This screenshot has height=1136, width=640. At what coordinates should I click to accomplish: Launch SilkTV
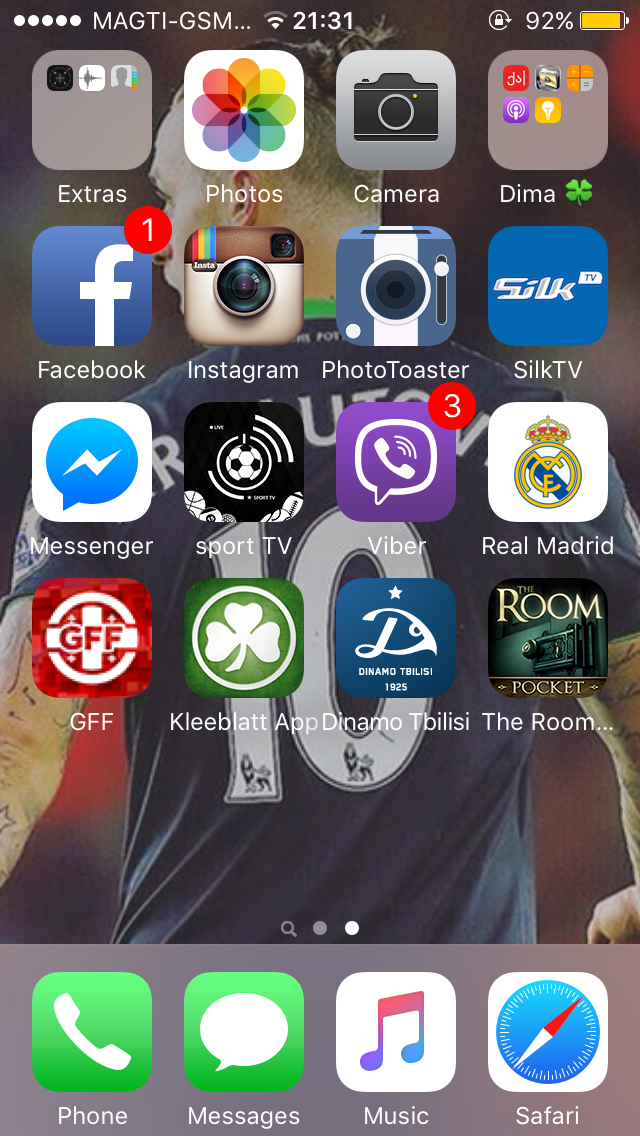pyautogui.click(x=548, y=286)
